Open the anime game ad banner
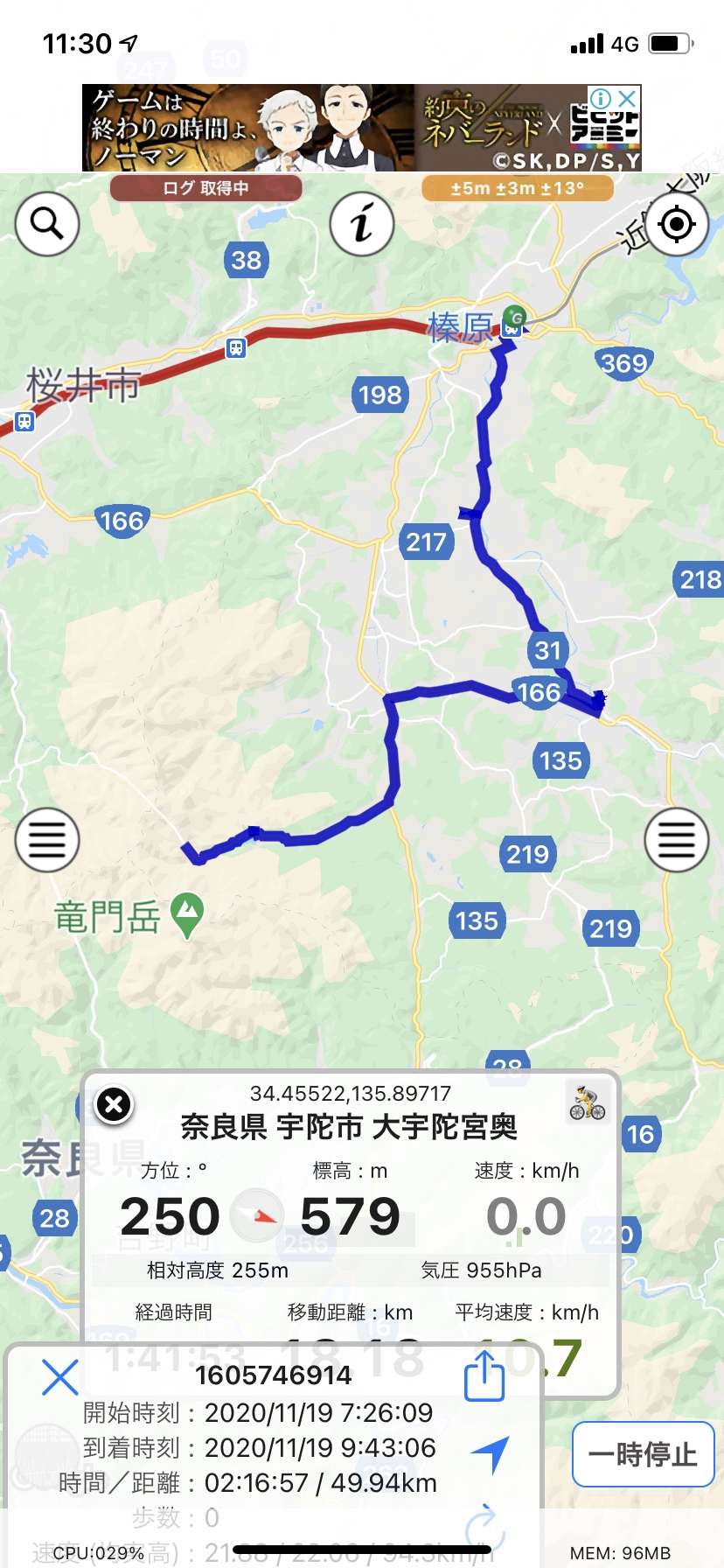The height and width of the screenshot is (1568, 724). point(362,128)
